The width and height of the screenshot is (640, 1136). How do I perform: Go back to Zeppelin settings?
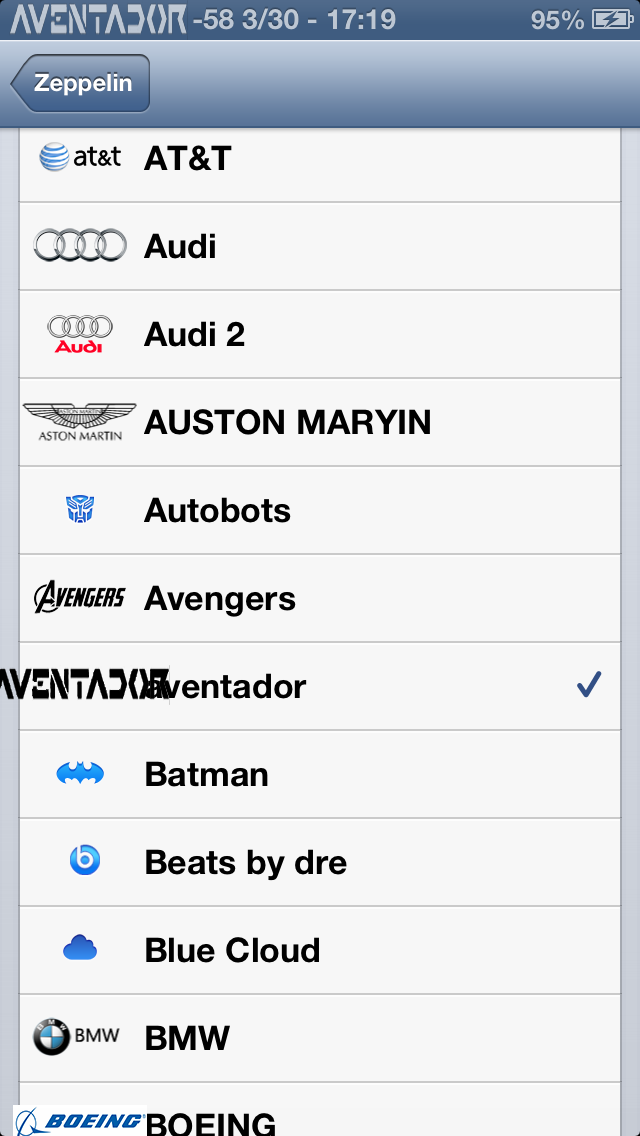pos(80,83)
